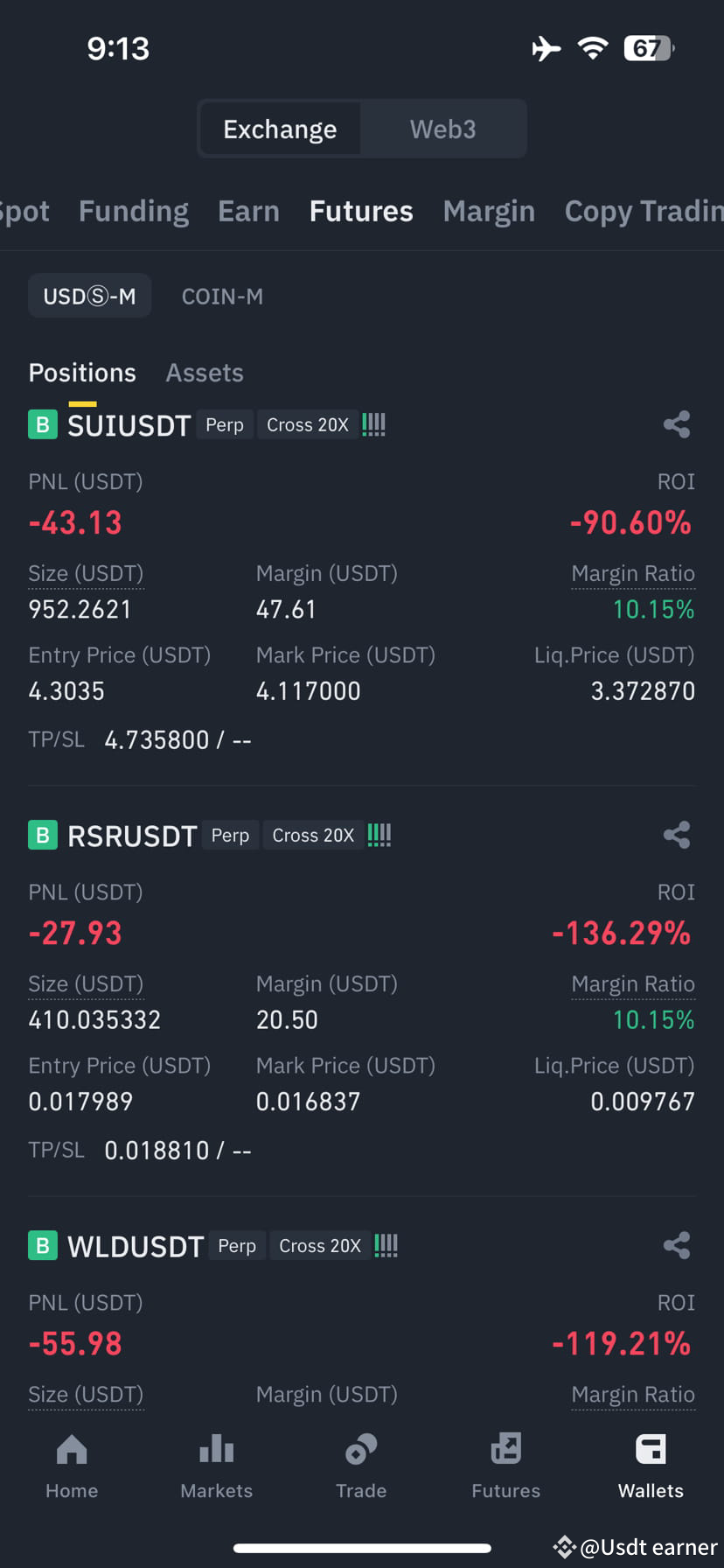
Task: Share the SUIUSDT position
Action: tap(677, 424)
